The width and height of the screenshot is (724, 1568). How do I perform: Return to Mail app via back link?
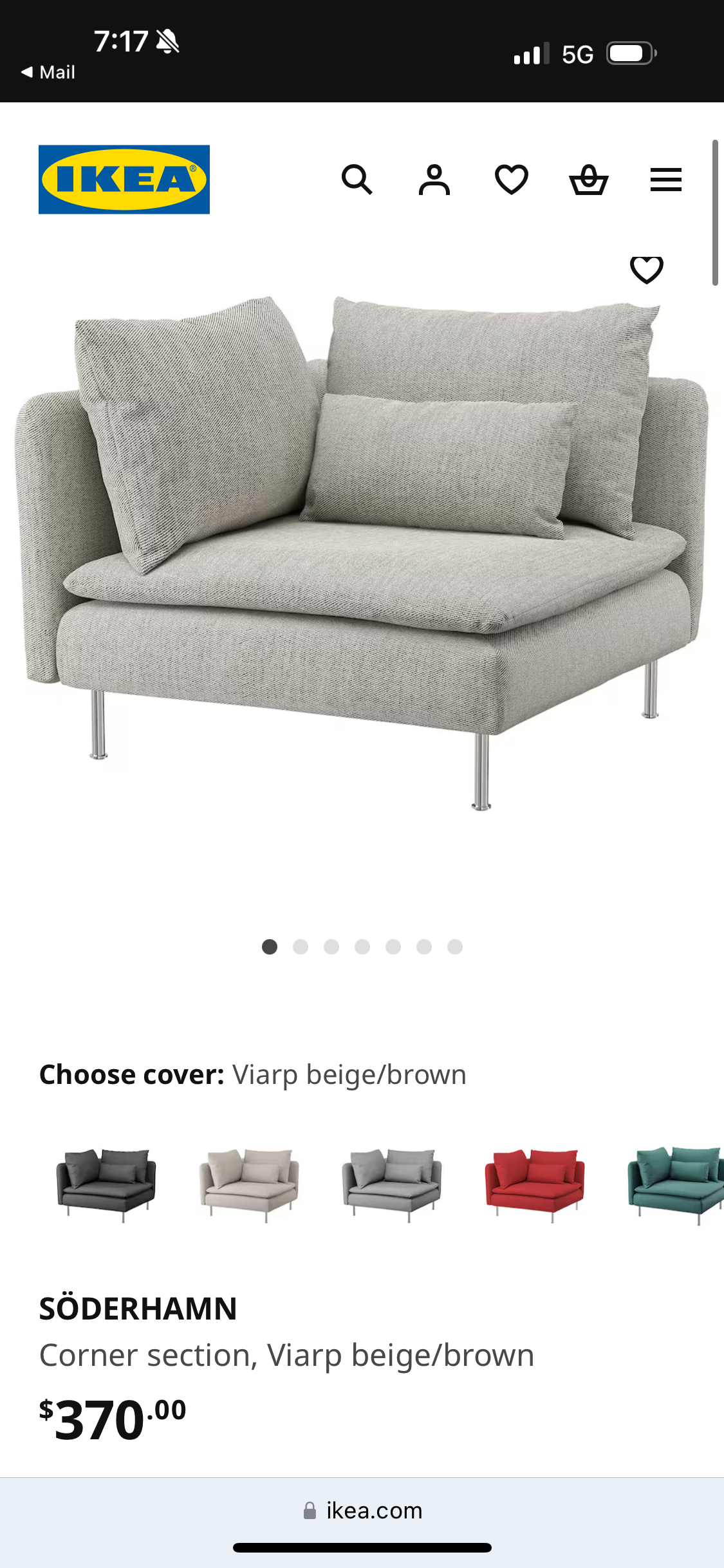click(x=49, y=72)
